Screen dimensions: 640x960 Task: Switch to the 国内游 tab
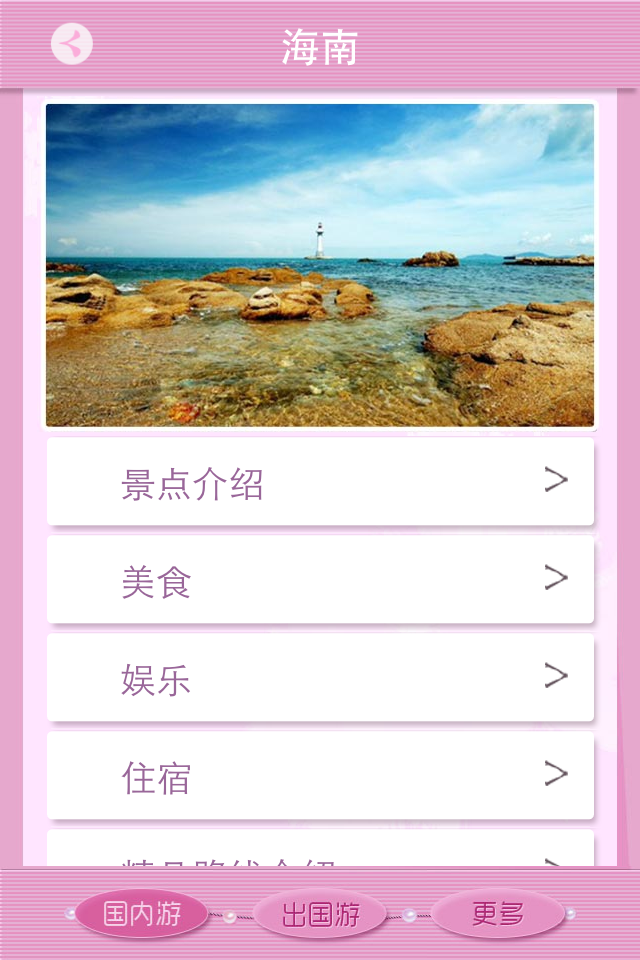(x=142, y=914)
